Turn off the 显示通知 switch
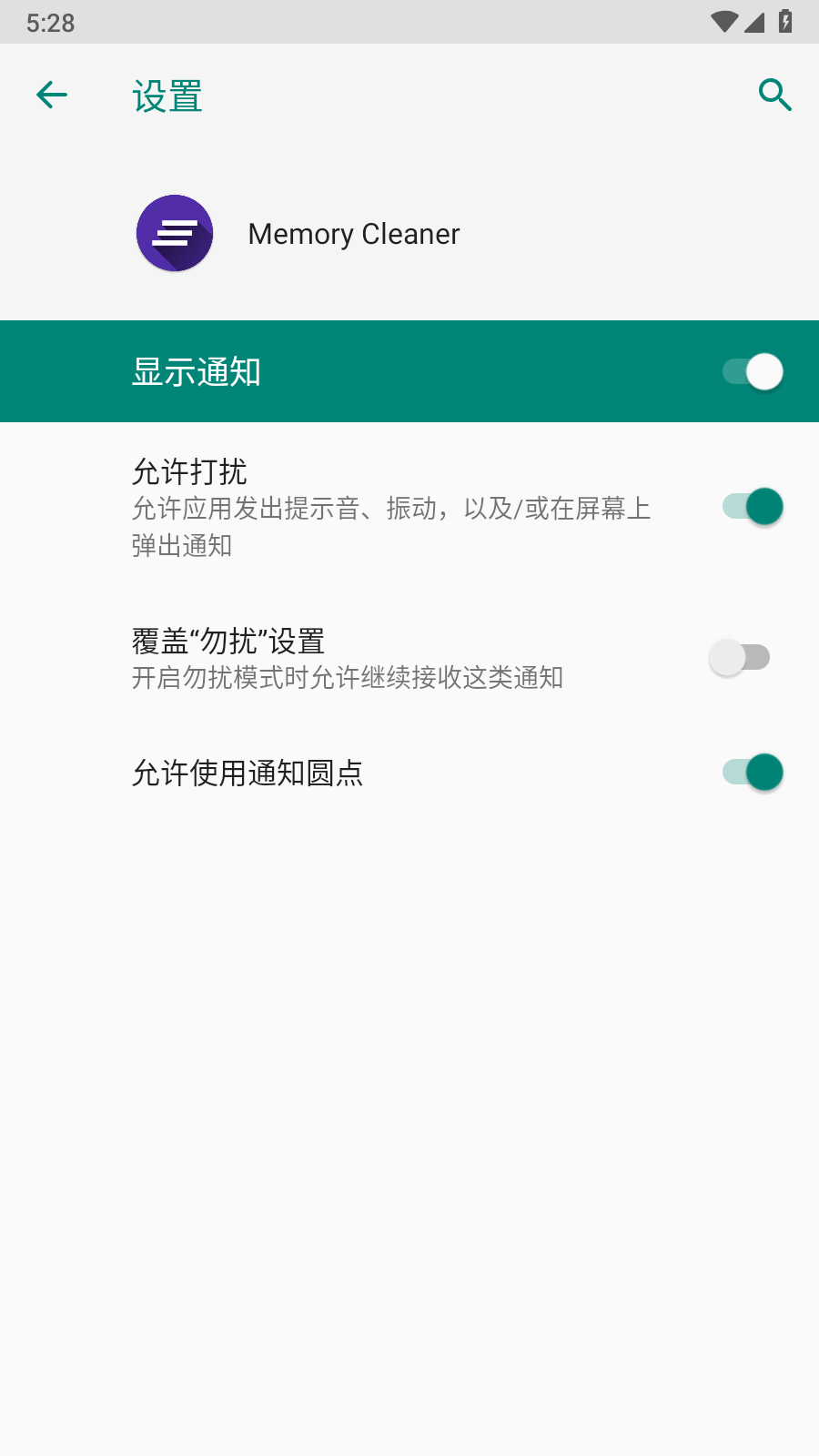Viewport: 819px width, 1456px height. pos(753,372)
